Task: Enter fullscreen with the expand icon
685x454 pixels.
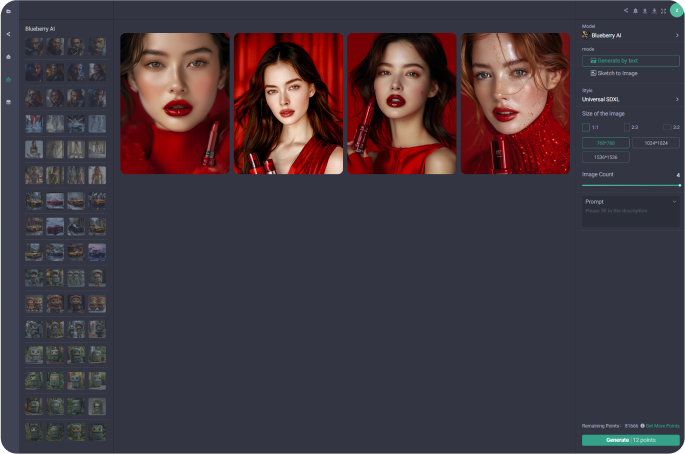Action: pos(663,11)
